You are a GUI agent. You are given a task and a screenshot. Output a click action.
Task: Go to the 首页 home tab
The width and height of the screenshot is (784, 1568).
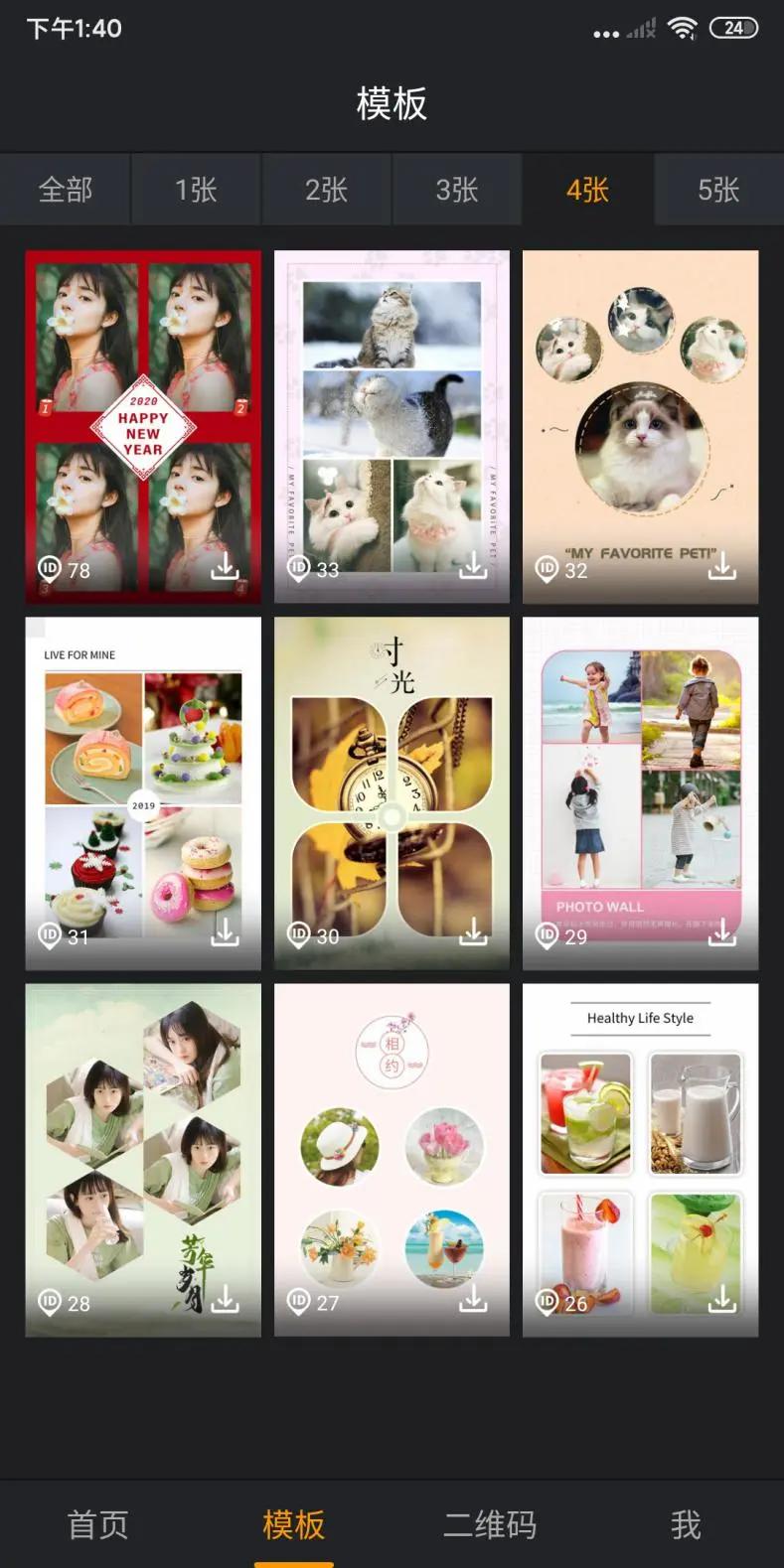[97, 1524]
